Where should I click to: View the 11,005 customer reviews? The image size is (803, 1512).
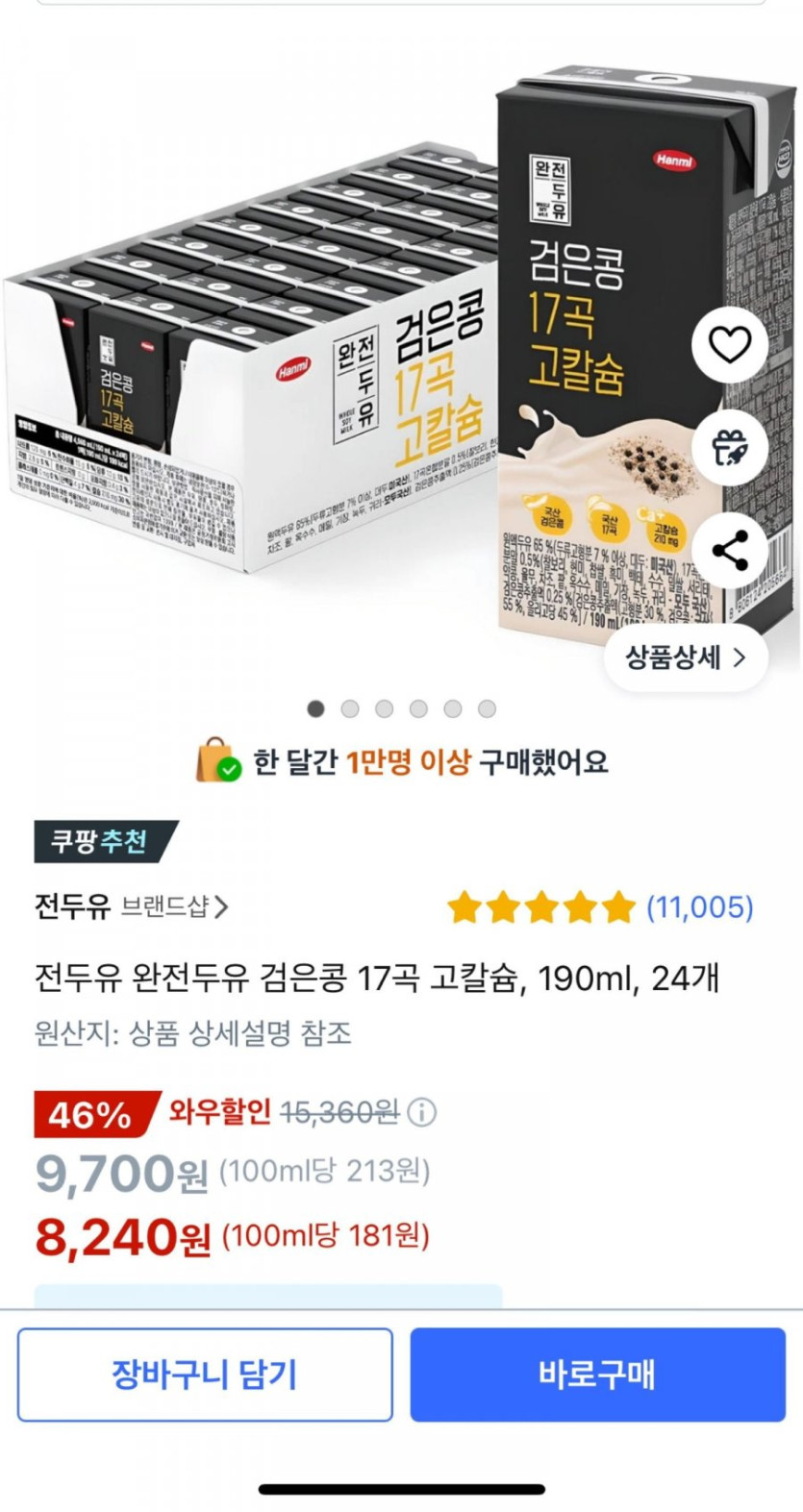click(699, 906)
